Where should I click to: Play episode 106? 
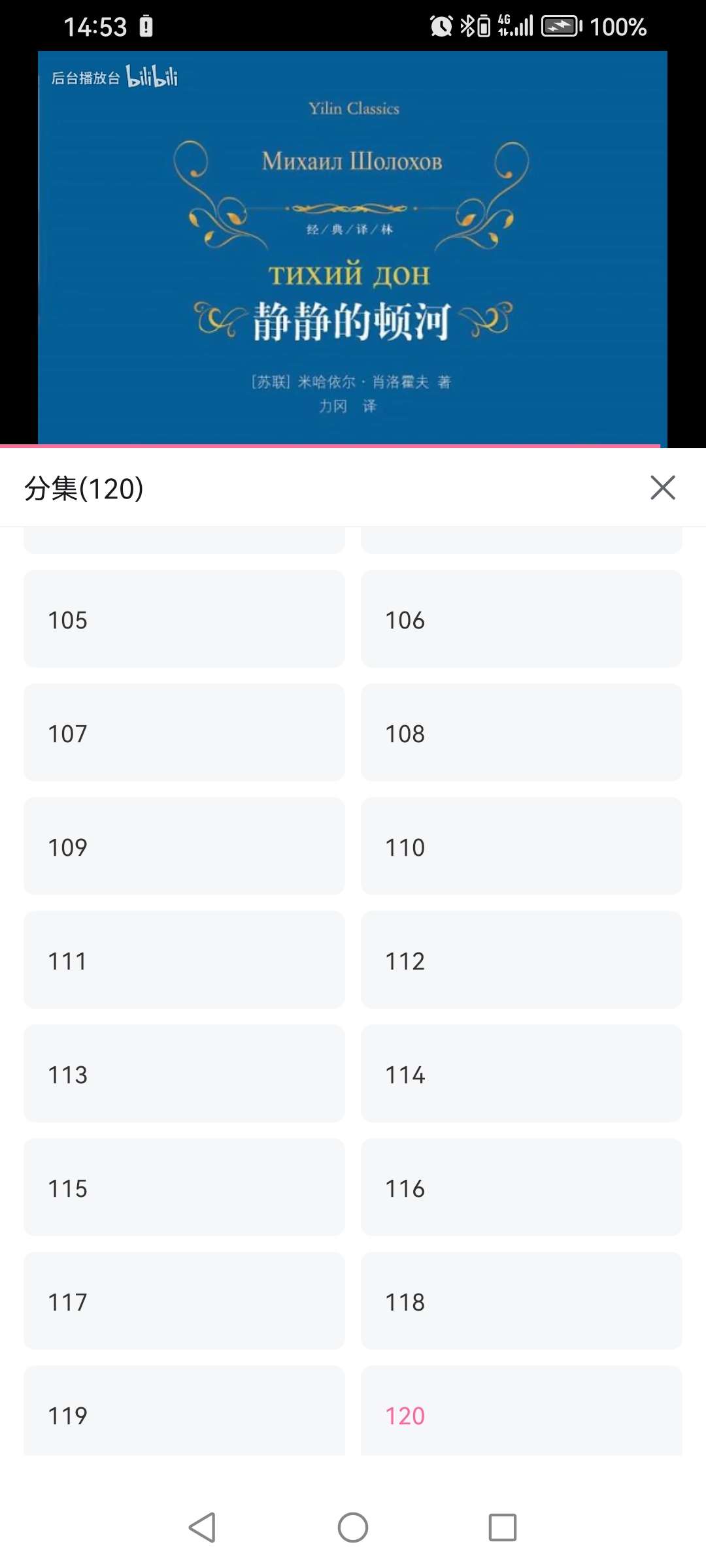click(x=521, y=619)
